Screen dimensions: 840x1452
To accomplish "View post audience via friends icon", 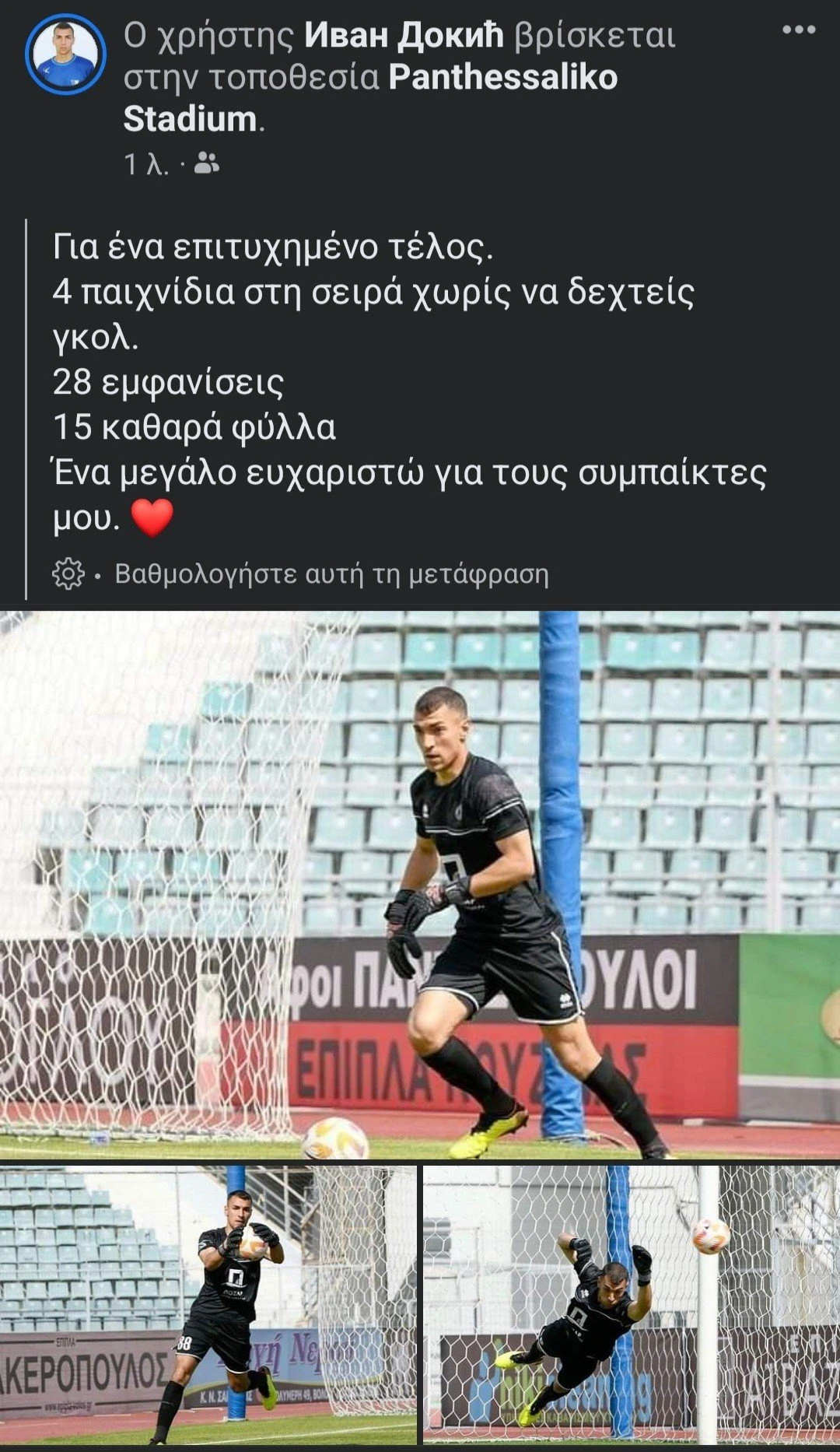I will pos(206,163).
